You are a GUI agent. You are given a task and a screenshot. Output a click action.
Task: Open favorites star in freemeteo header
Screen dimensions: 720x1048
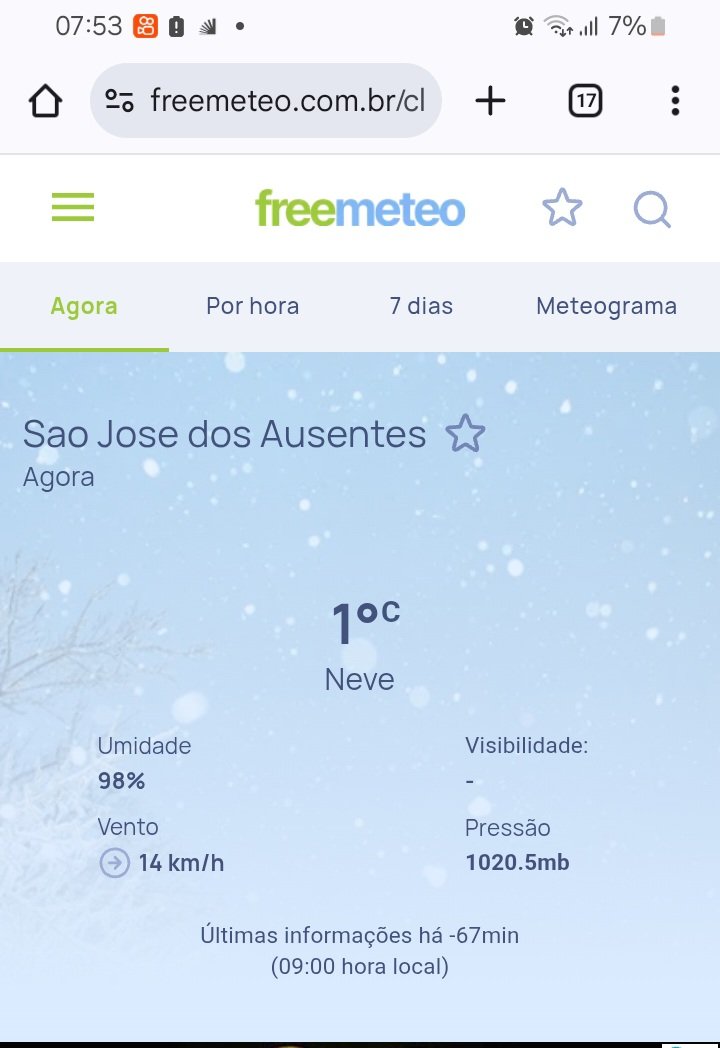click(x=562, y=208)
